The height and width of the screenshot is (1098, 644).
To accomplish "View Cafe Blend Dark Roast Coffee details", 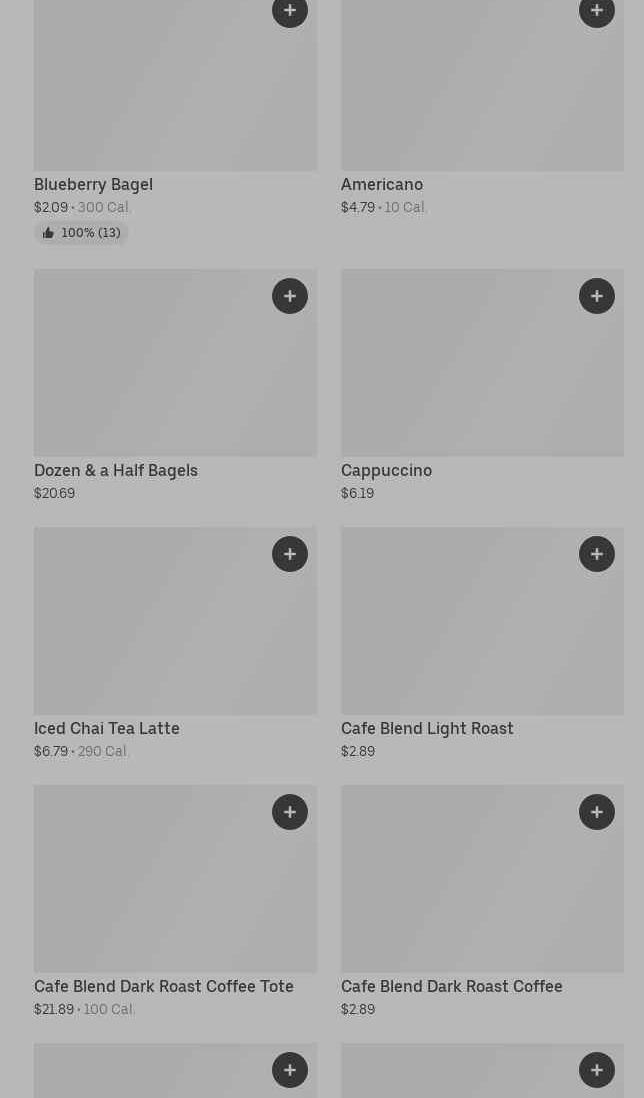I will [482, 901].
